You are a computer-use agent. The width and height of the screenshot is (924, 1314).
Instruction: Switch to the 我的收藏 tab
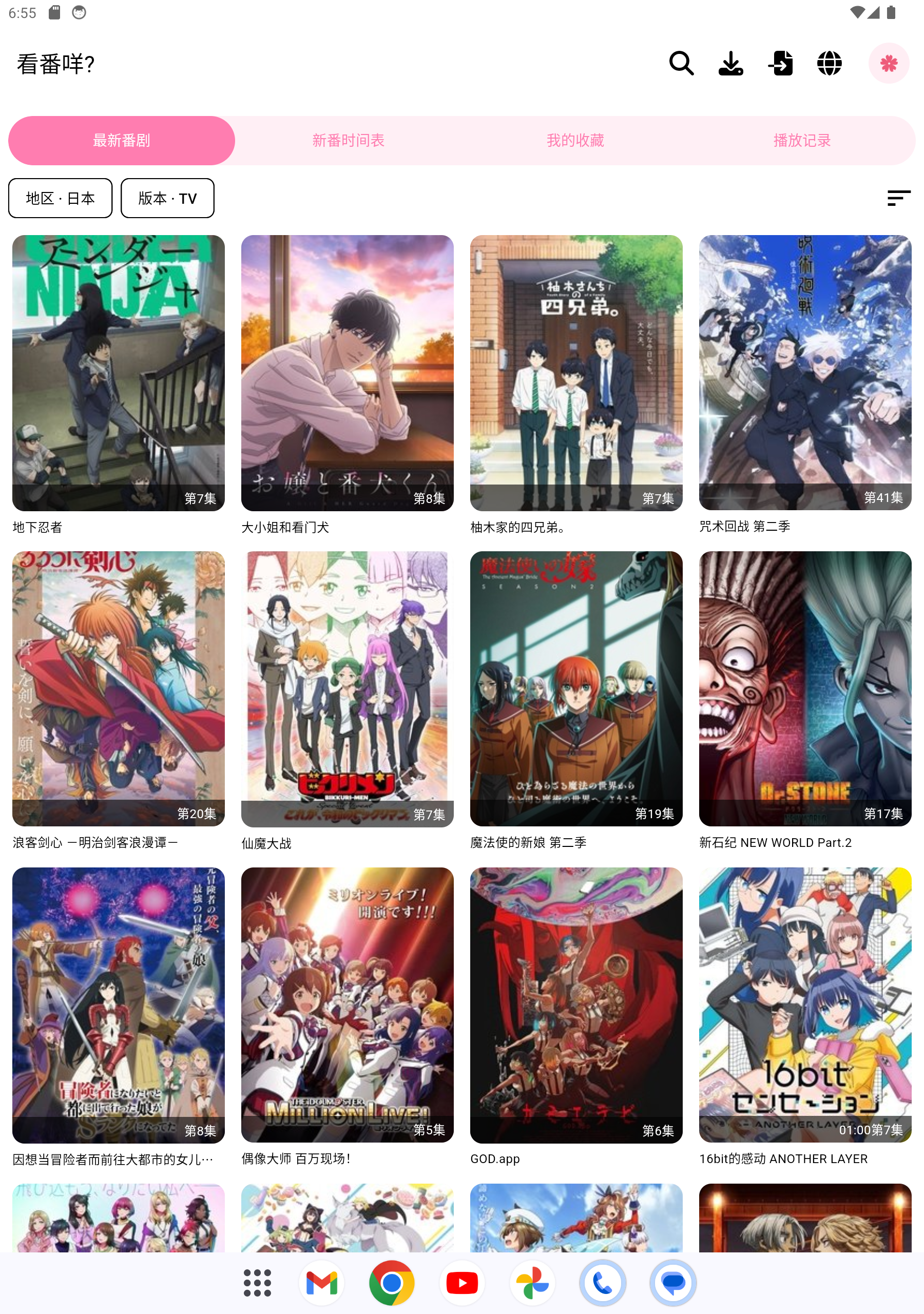(x=575, y=141)
